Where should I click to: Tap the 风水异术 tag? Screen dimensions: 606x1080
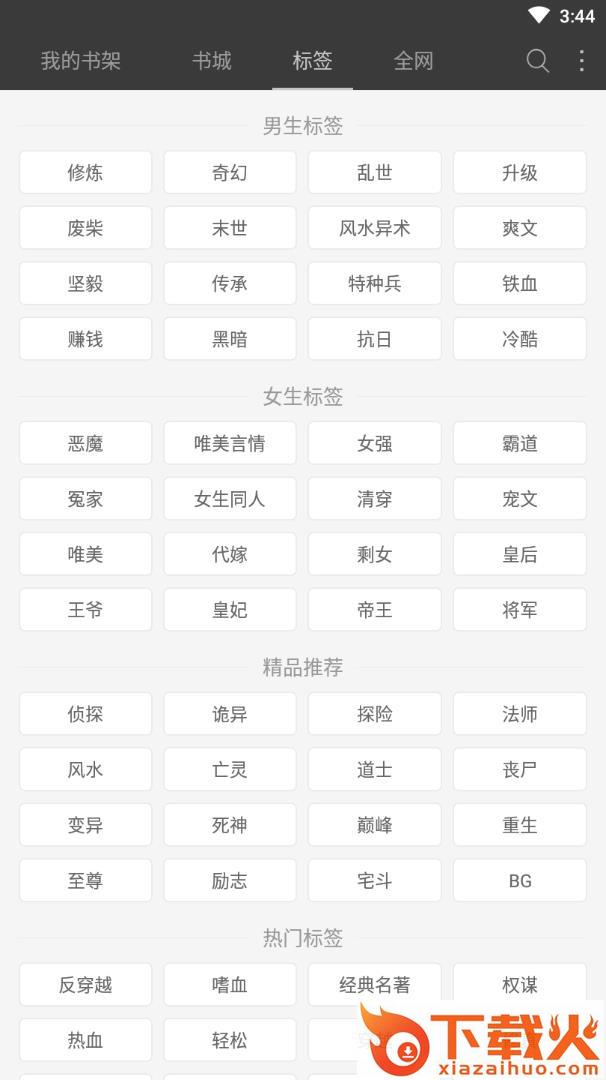coord(375,228)
